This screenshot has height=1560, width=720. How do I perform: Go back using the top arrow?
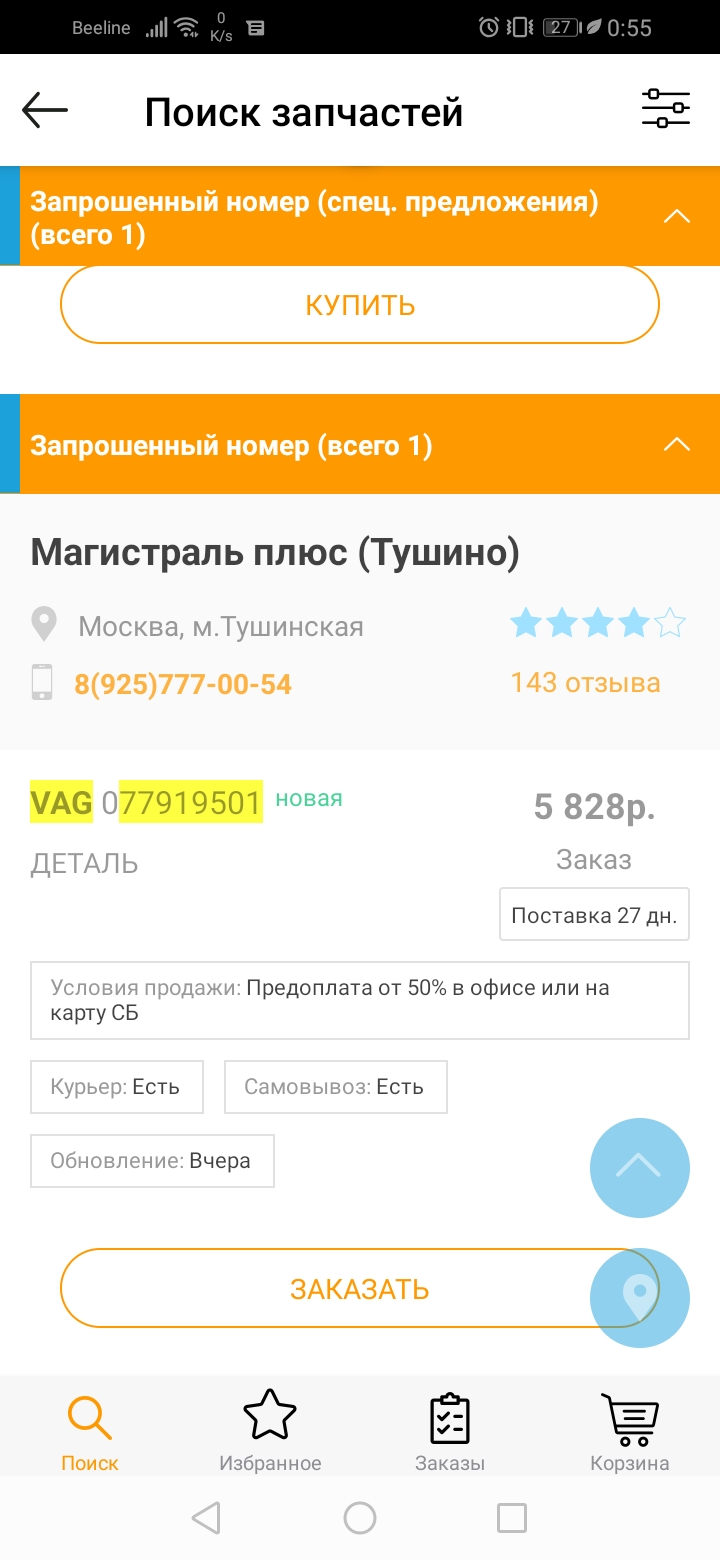click(45, 110)
